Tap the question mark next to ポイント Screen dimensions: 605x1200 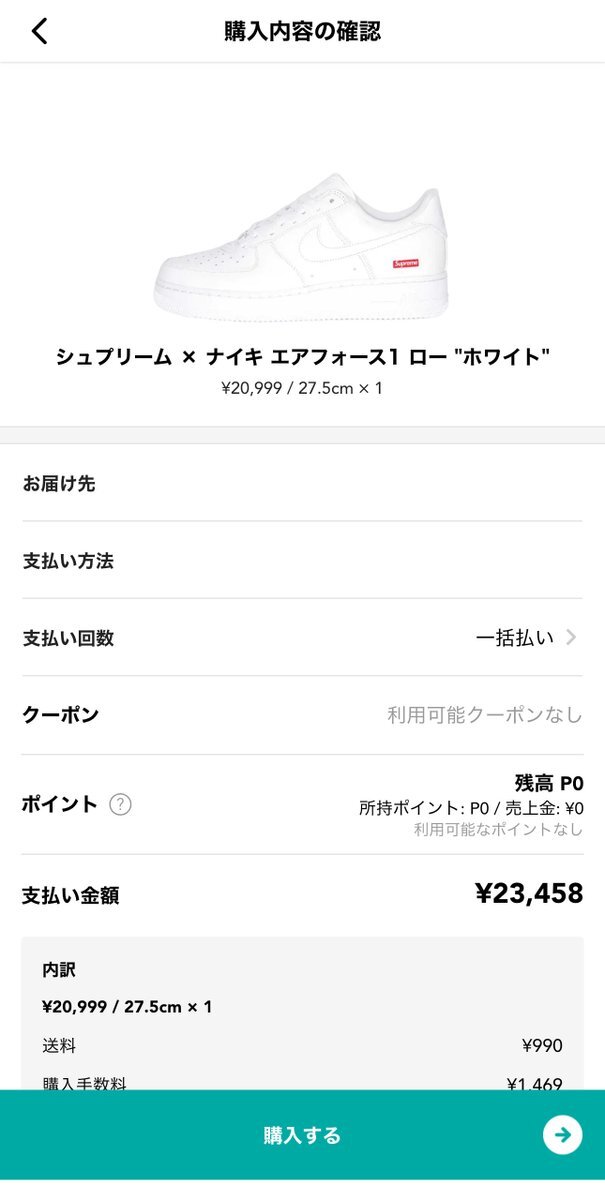coord(120,804)
